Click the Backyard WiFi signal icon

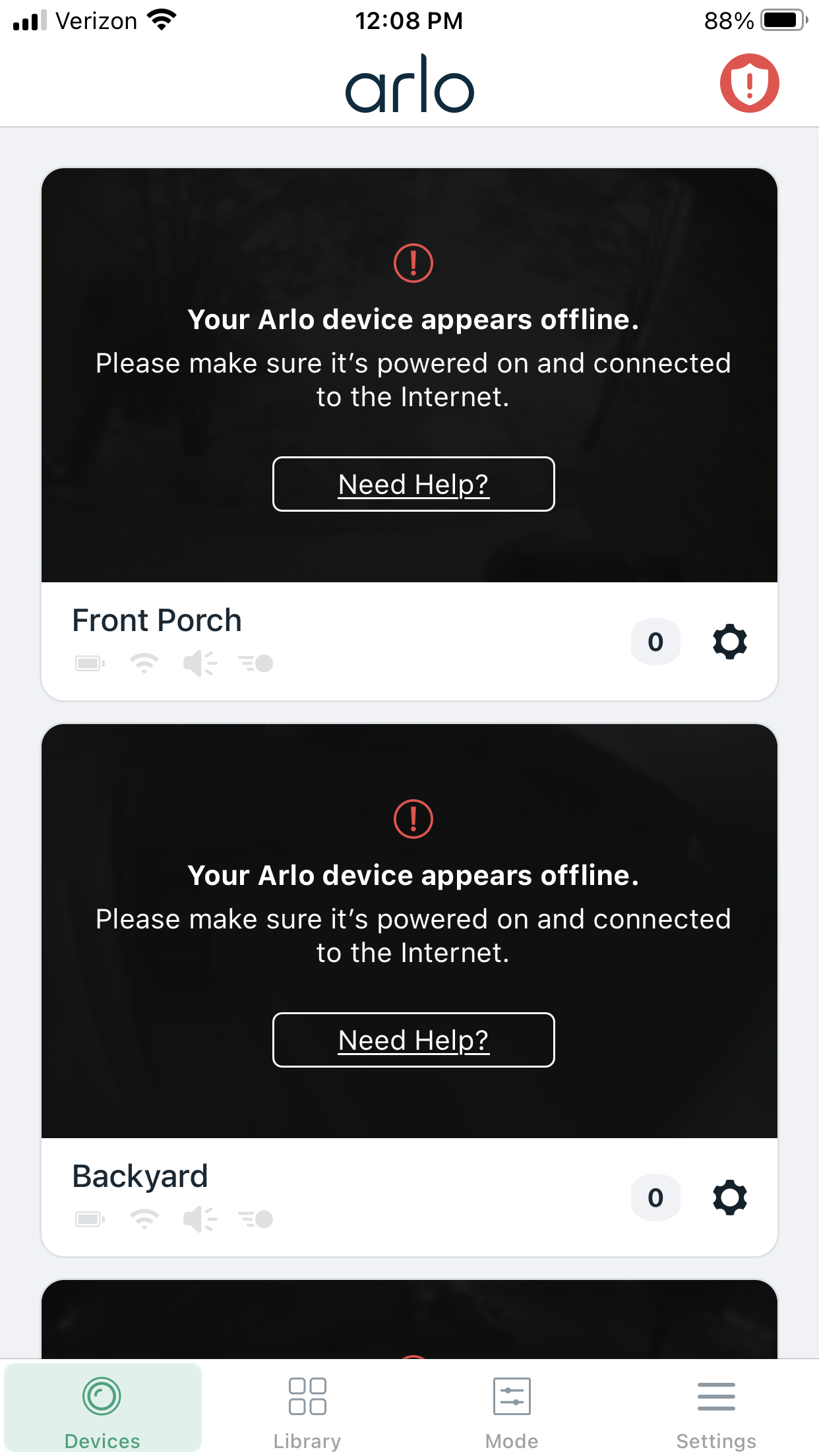click(144, 1219)
